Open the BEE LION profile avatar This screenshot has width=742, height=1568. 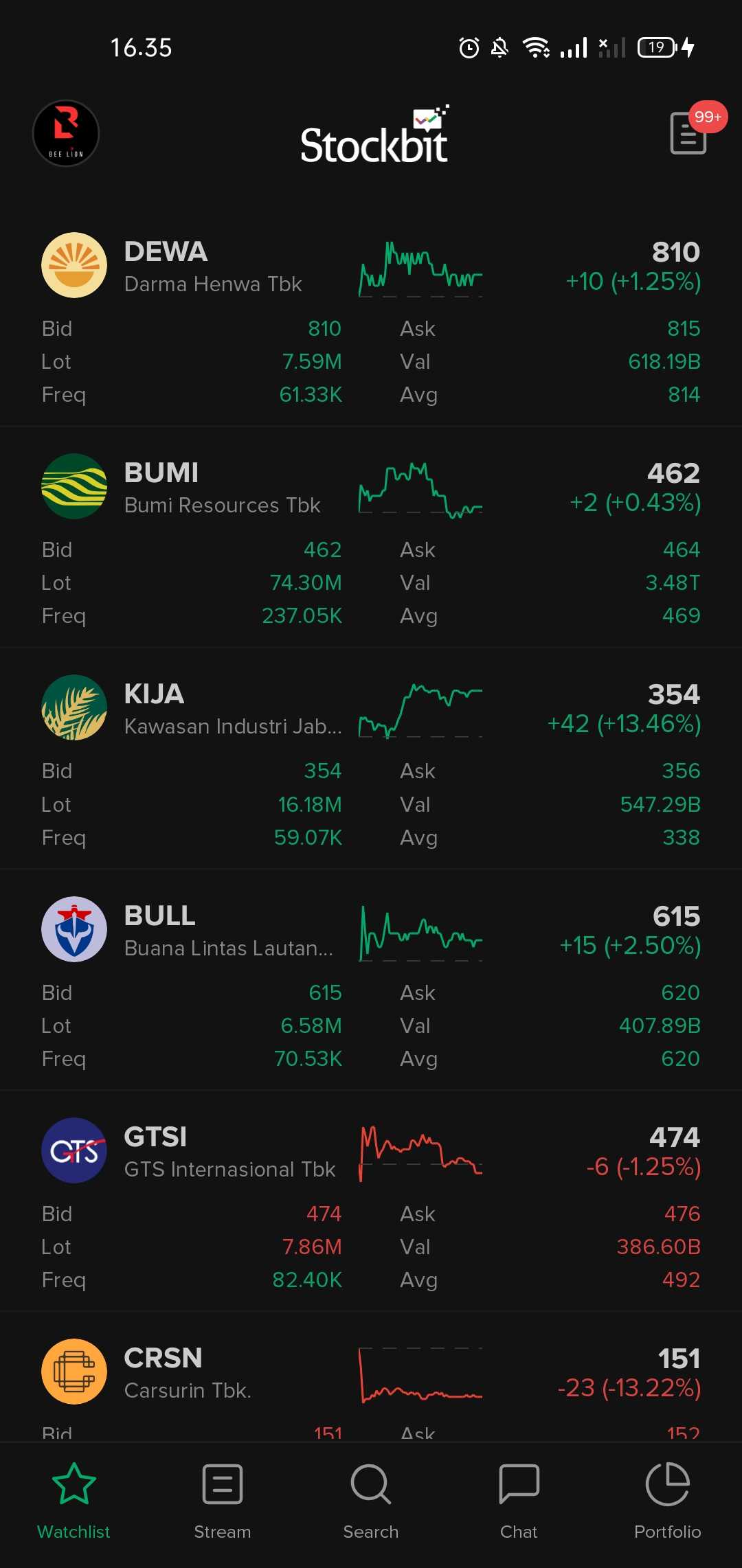pos(66,133)
